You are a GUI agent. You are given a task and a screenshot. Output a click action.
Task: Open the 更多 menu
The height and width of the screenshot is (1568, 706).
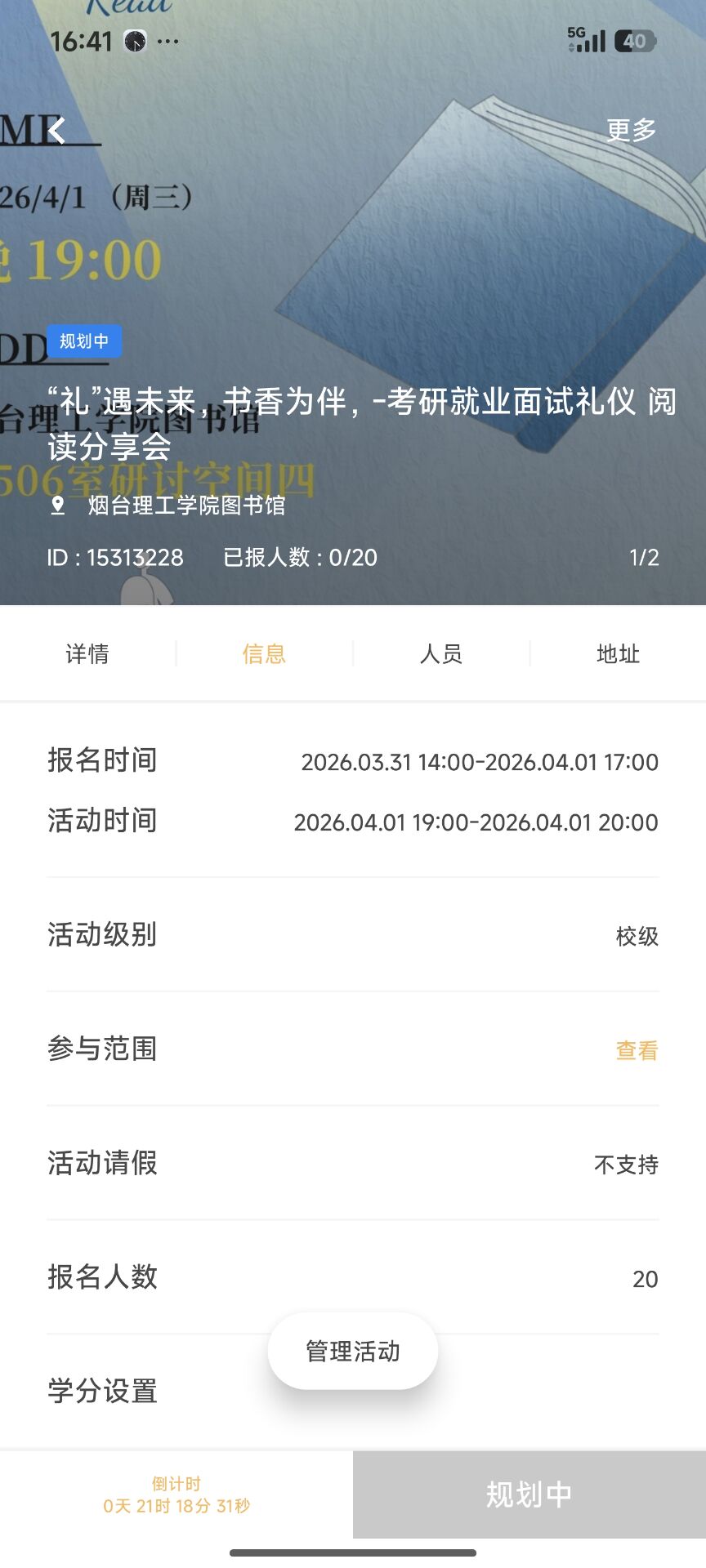coord(631,130)
